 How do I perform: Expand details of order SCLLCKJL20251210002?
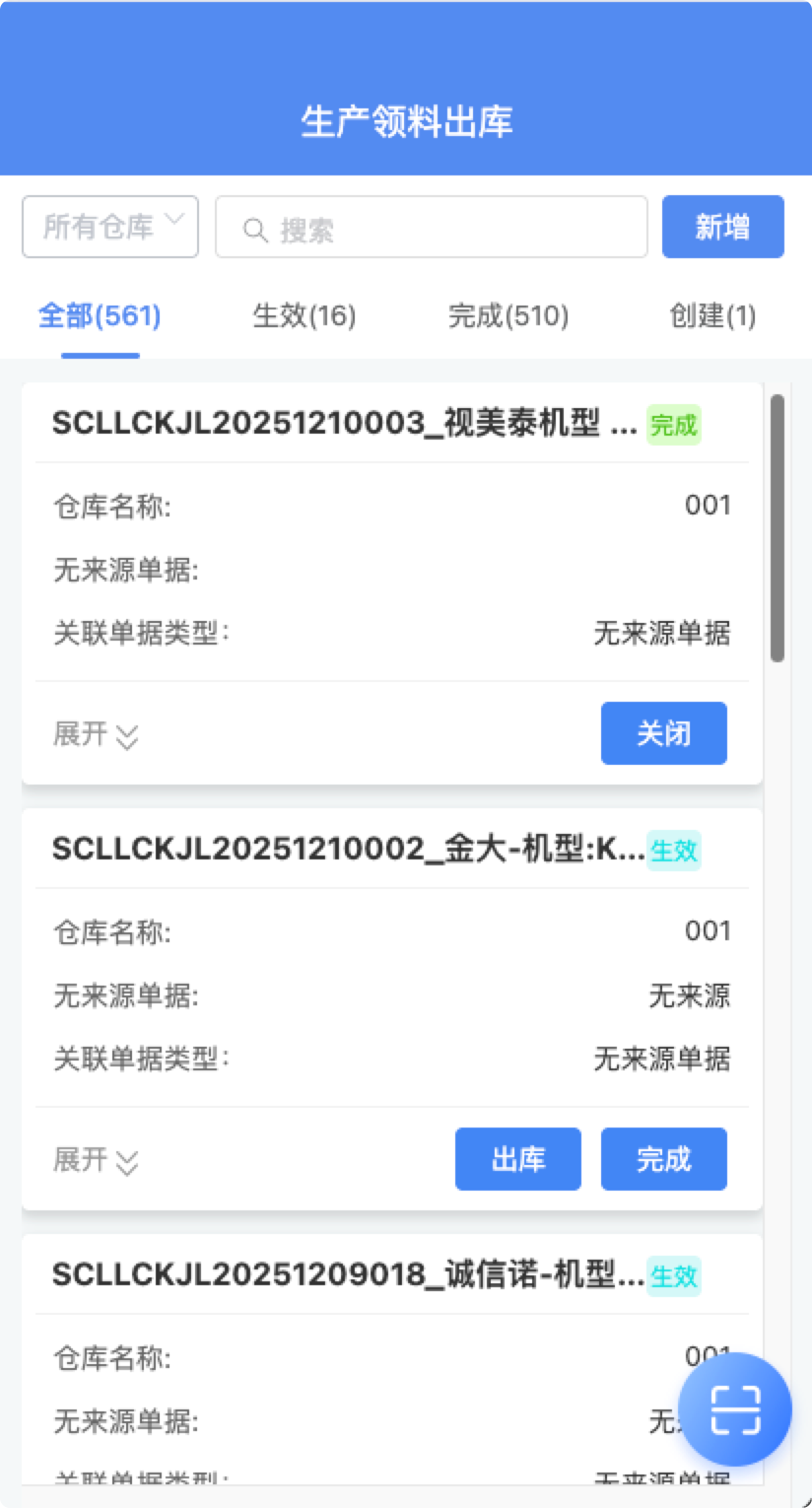click(96, 1160)
